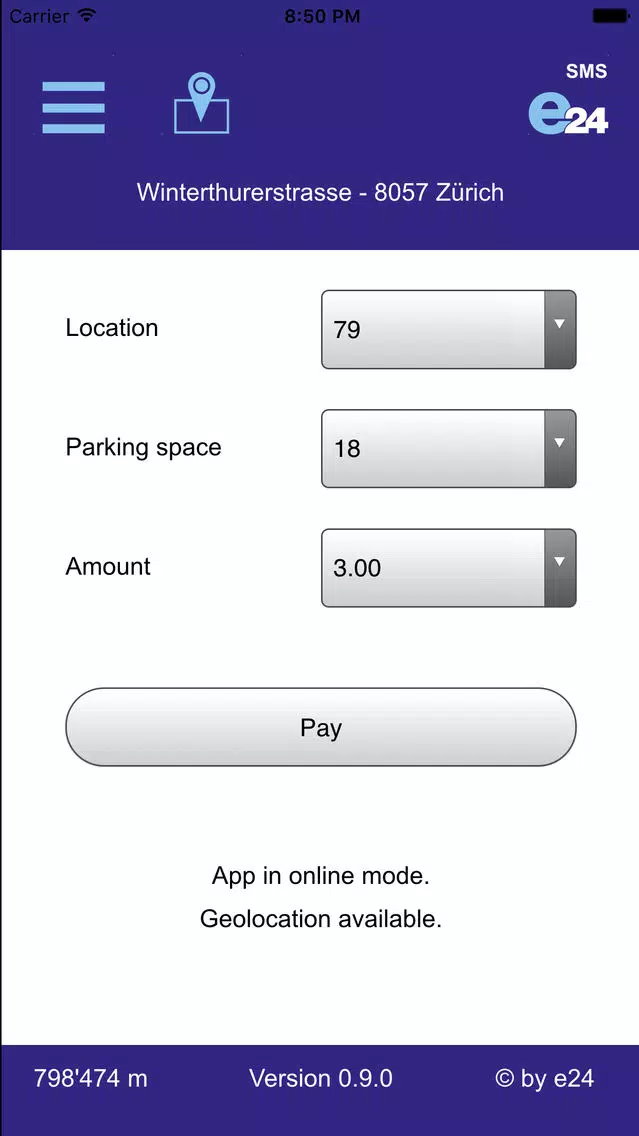Tap the Pay button

pyautogui.click(x=321, y=727)
